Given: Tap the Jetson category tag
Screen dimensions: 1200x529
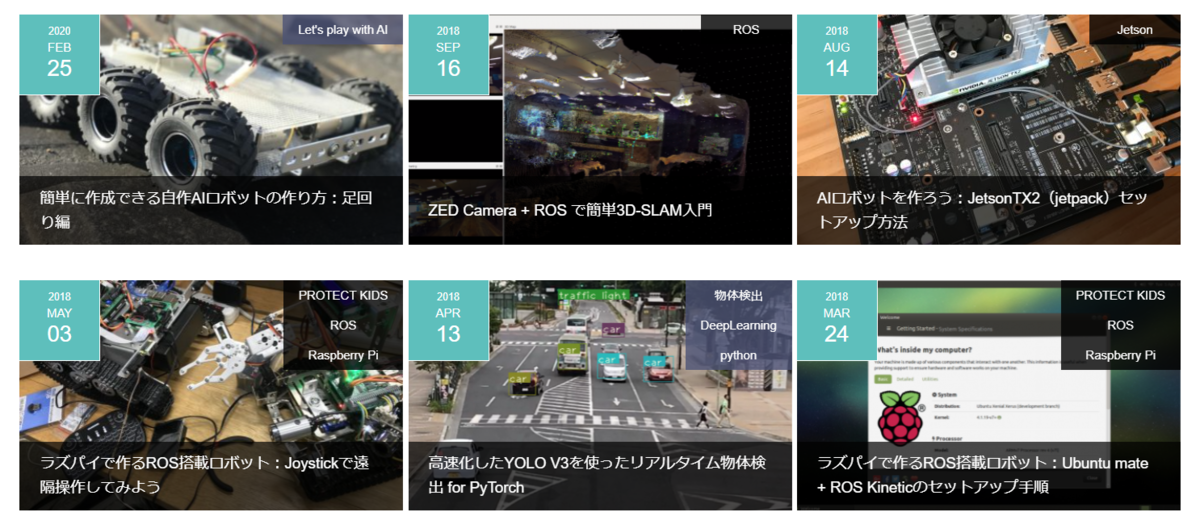Looking at the screenshot, I should coord(1135,30).
